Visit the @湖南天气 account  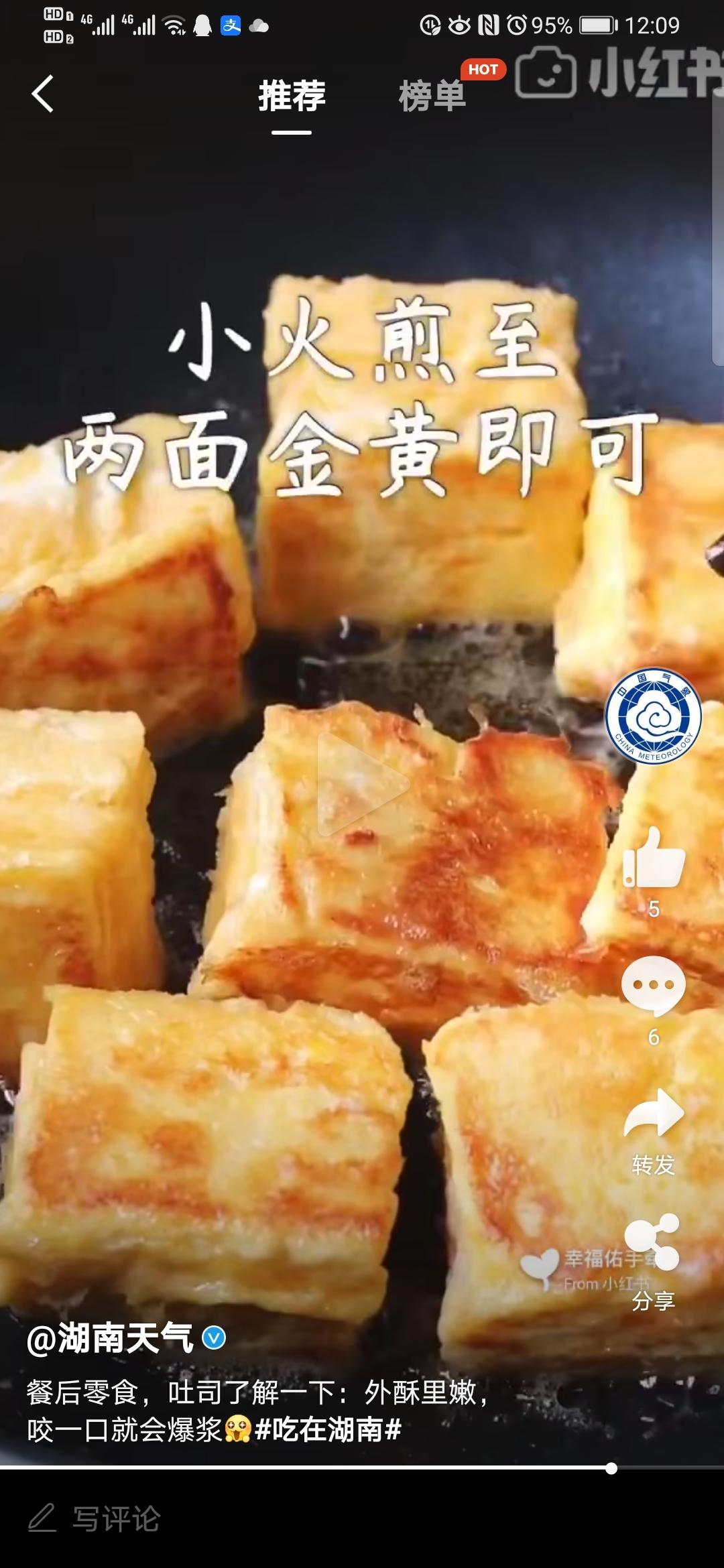pyautogui.click(x=111, y=1339)
